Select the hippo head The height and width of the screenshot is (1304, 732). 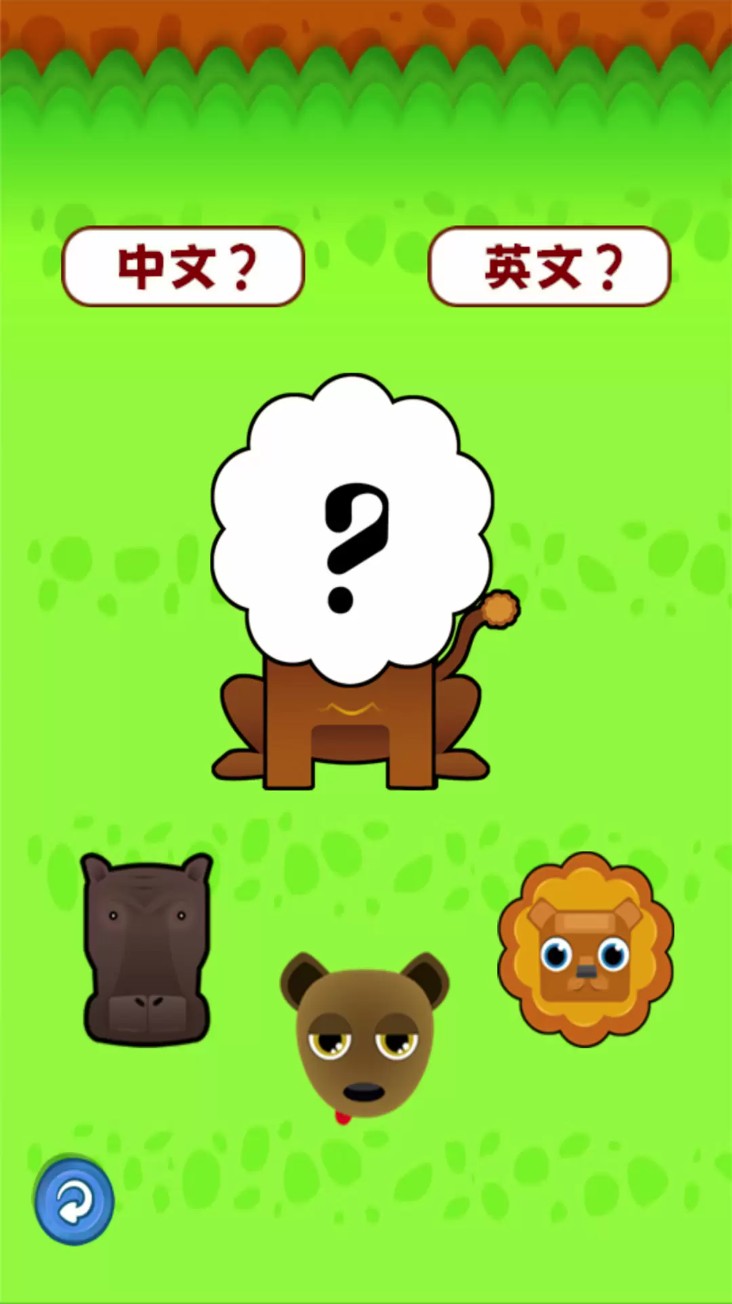click(x=147, y=949)
